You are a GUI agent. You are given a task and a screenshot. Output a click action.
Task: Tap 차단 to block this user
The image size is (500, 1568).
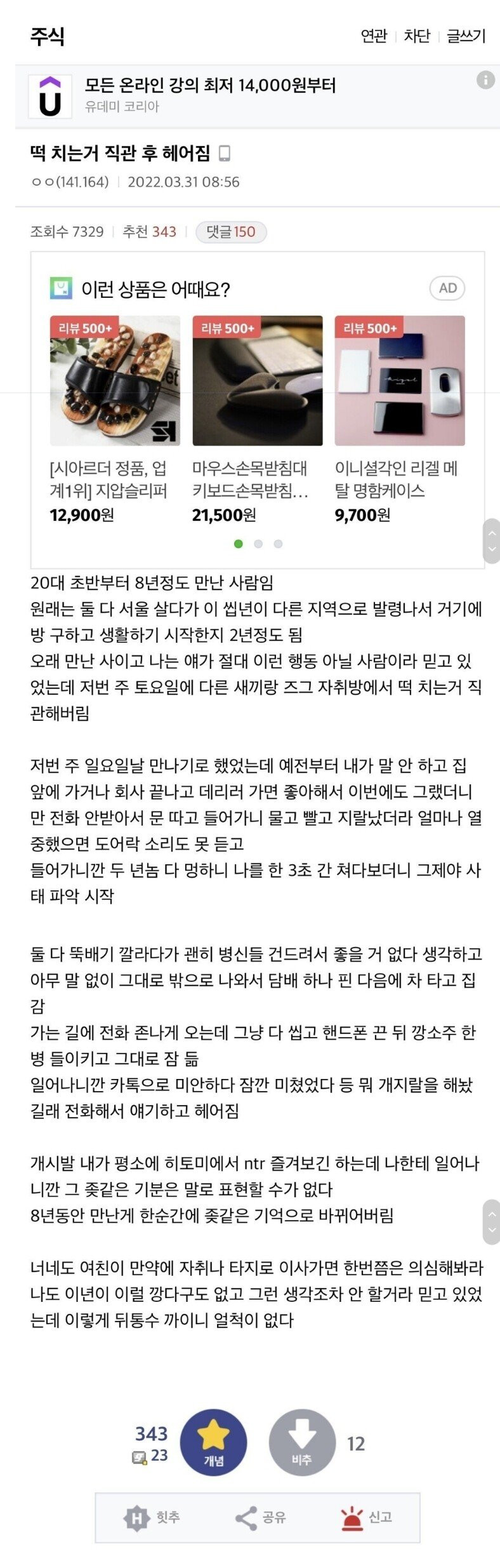click(417, 36)
